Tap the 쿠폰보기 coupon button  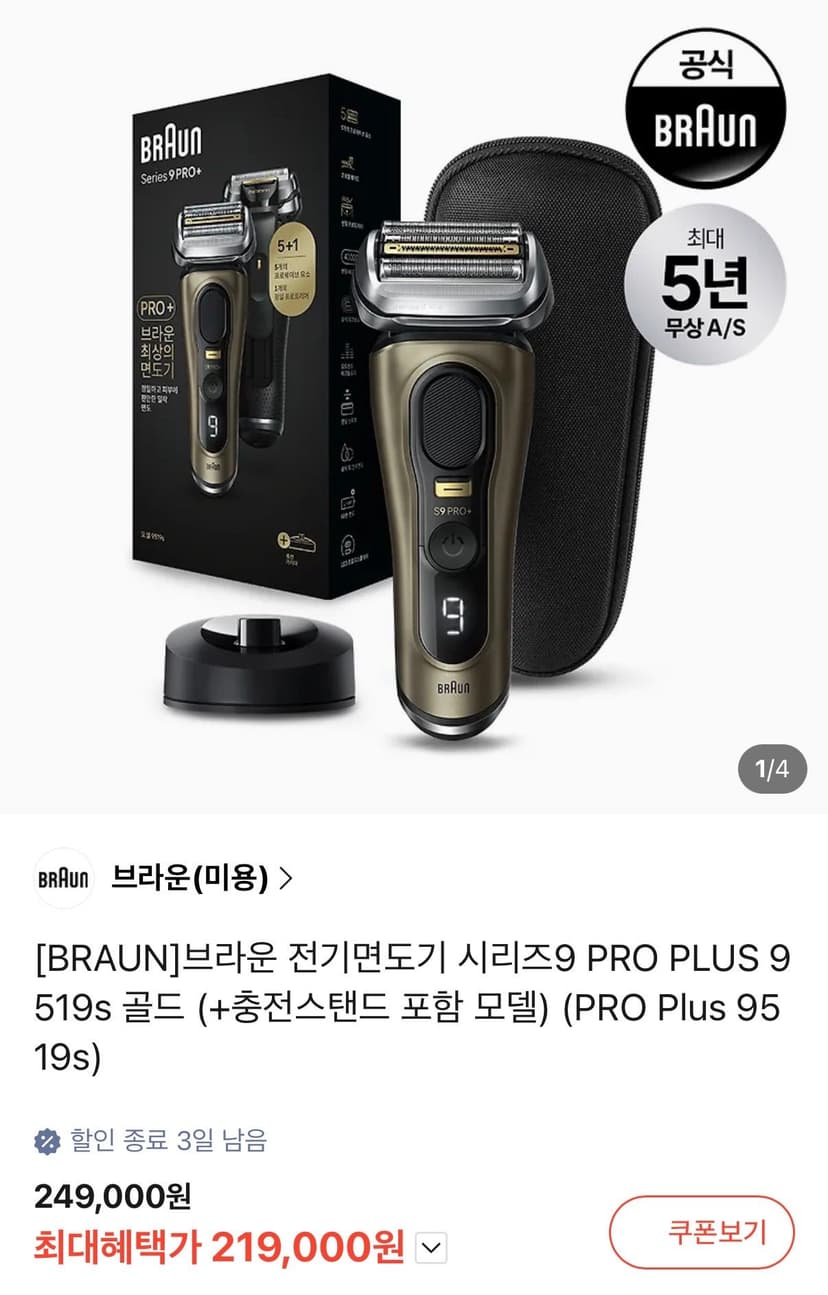701,1232
